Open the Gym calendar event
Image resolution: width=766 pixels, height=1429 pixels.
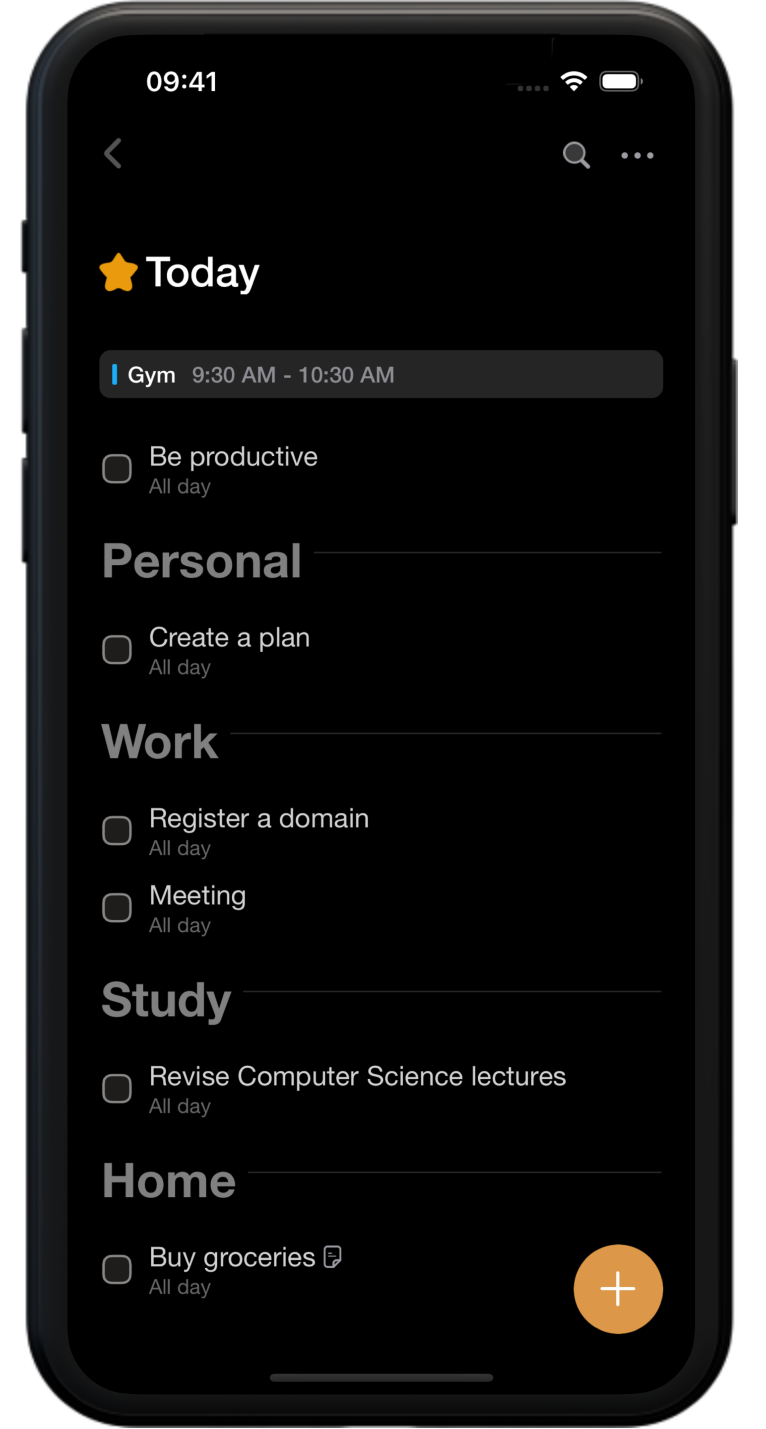[381, 374]
